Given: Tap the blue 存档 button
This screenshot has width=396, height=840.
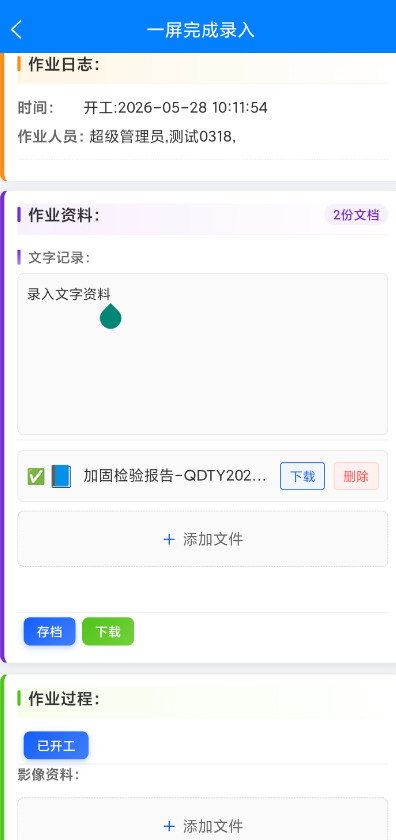Looking at the screenshot, I should click(x=49, y=632).
